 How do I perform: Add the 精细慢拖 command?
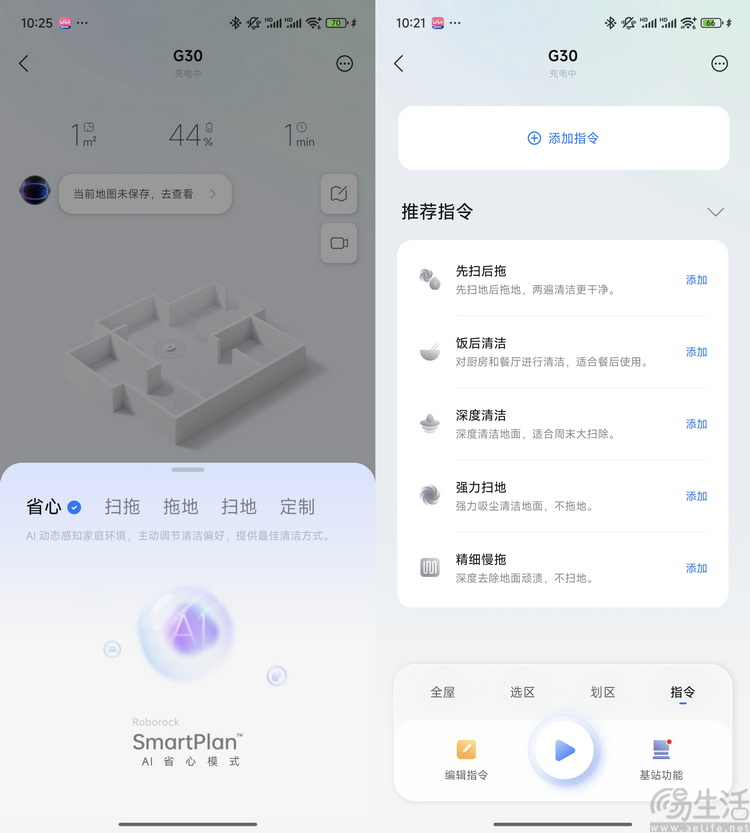coord(696,568)
